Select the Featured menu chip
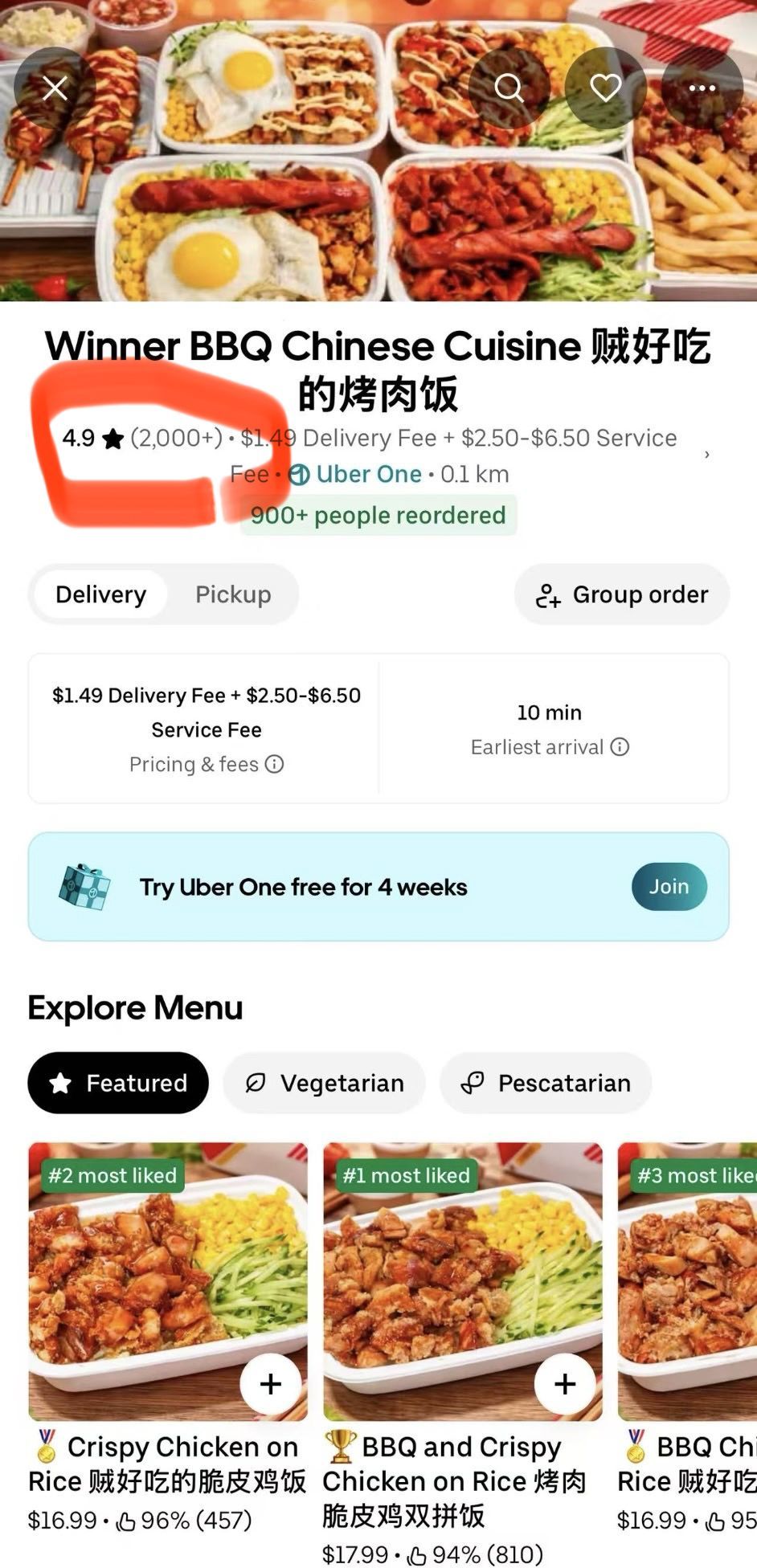Image resolution: width=757 pixels, height=1568 pixels. click(x=118, y=1083)
